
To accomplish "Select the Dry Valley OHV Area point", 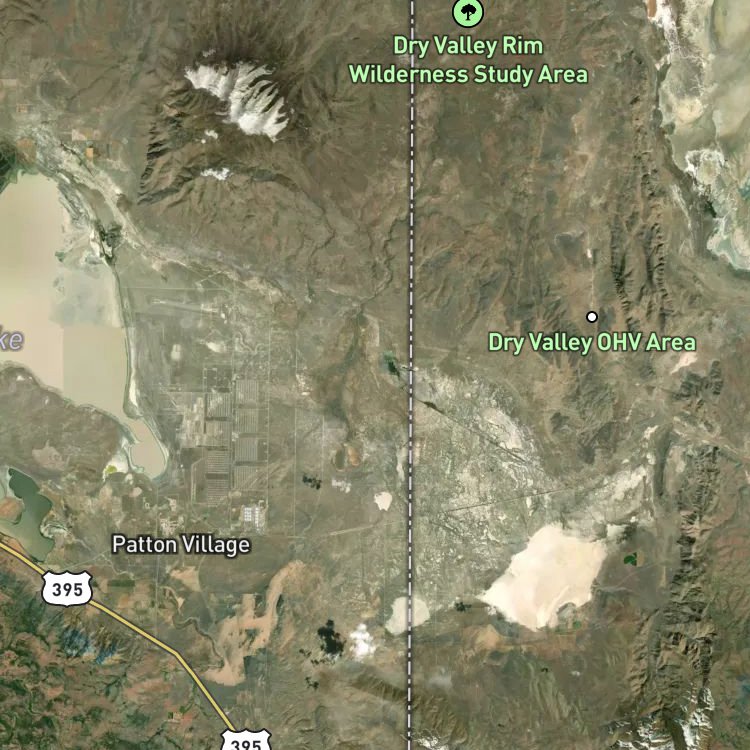I will click(592, 317).
